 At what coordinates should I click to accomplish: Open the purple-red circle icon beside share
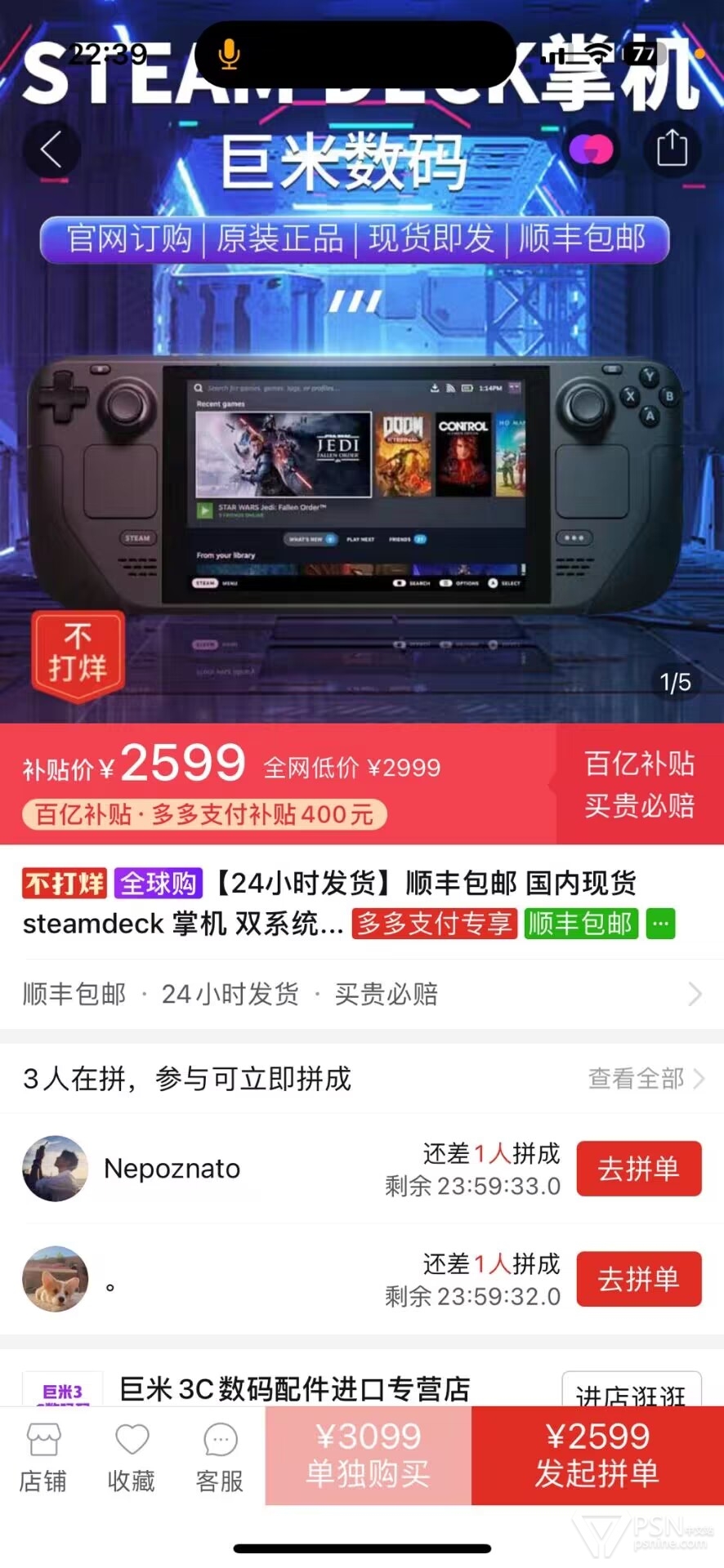[591, 150]
